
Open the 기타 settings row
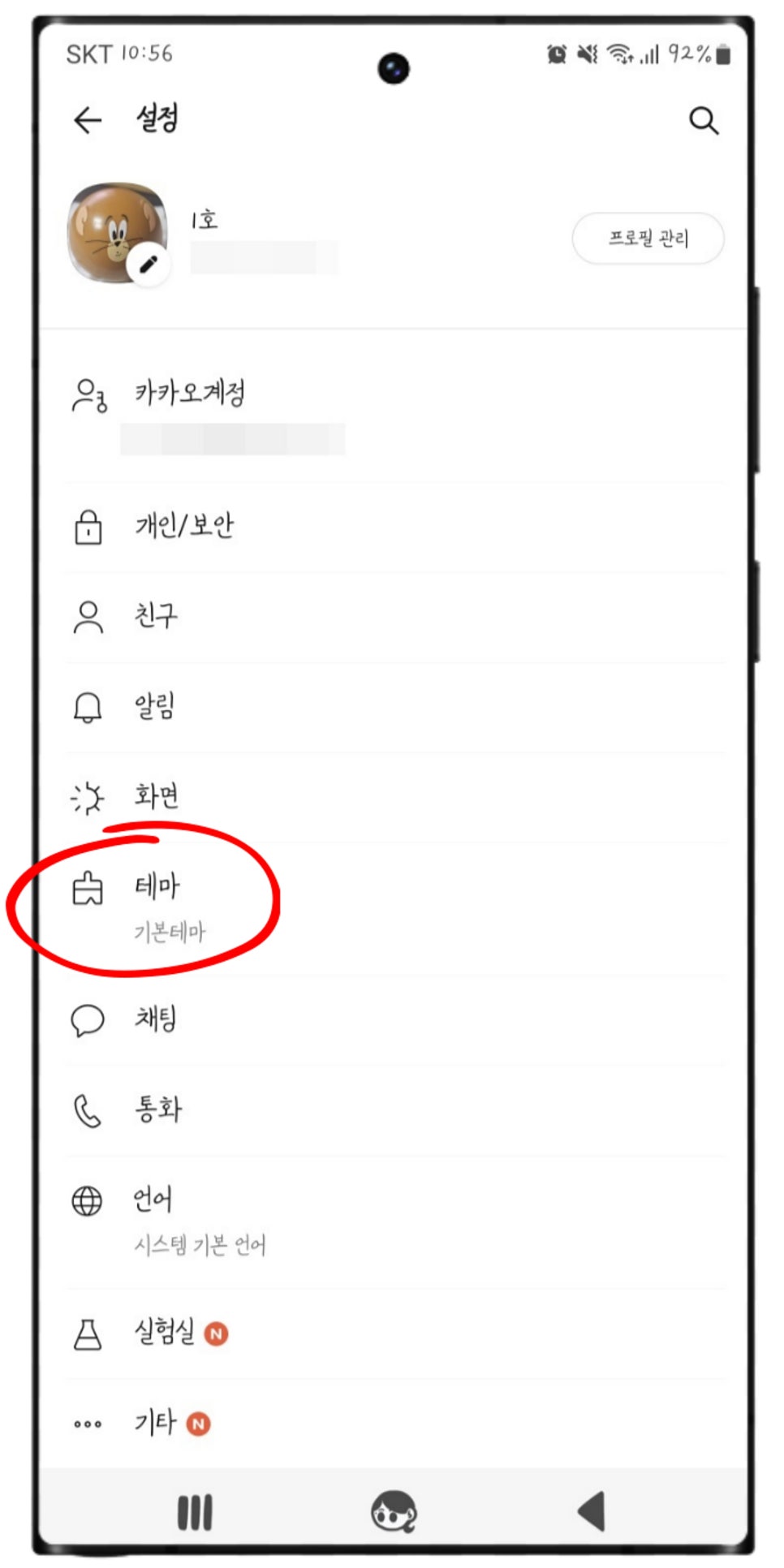394,1423
